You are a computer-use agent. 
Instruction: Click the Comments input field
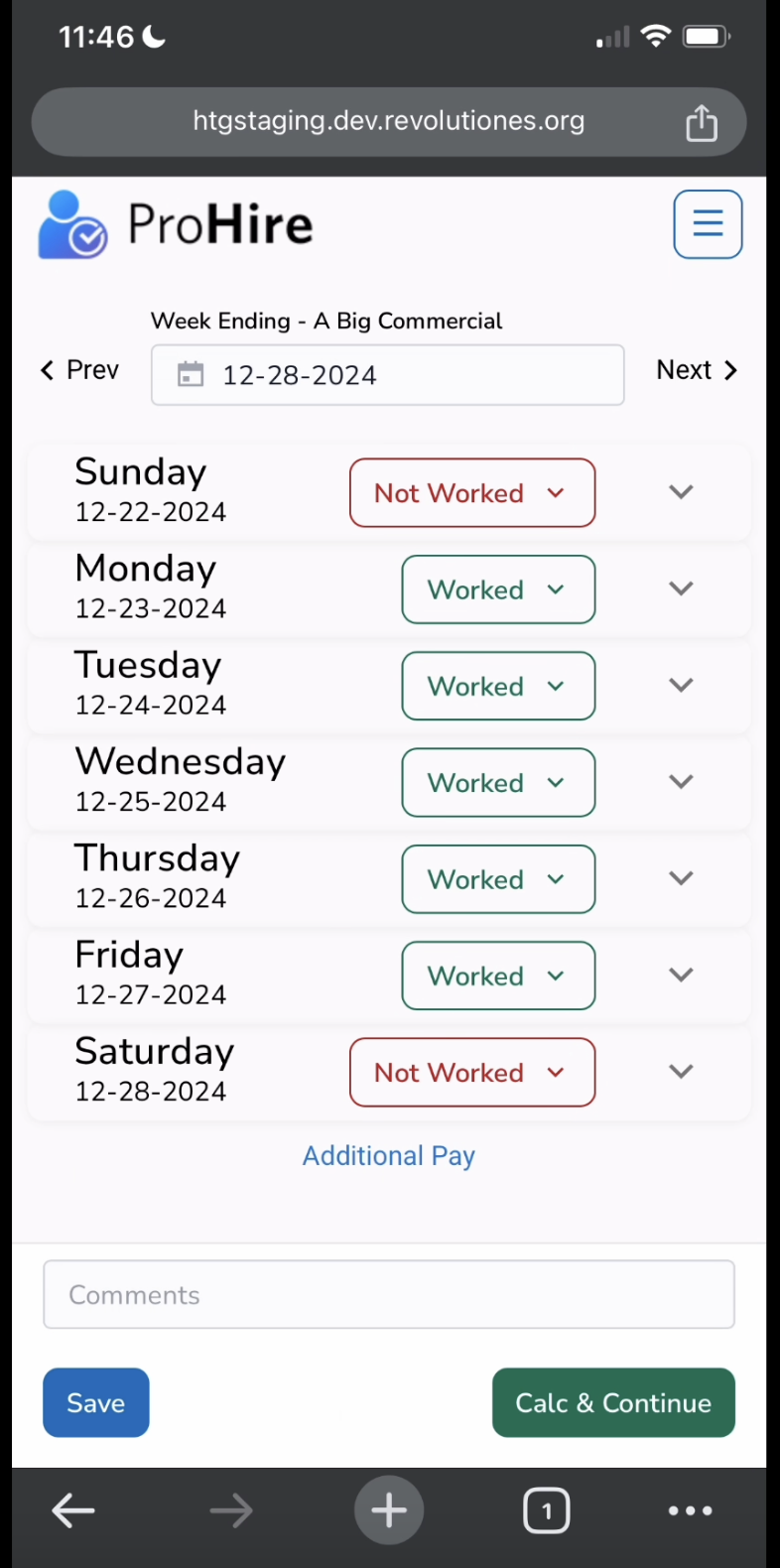pyautogui.click(x=388, y=1294)
